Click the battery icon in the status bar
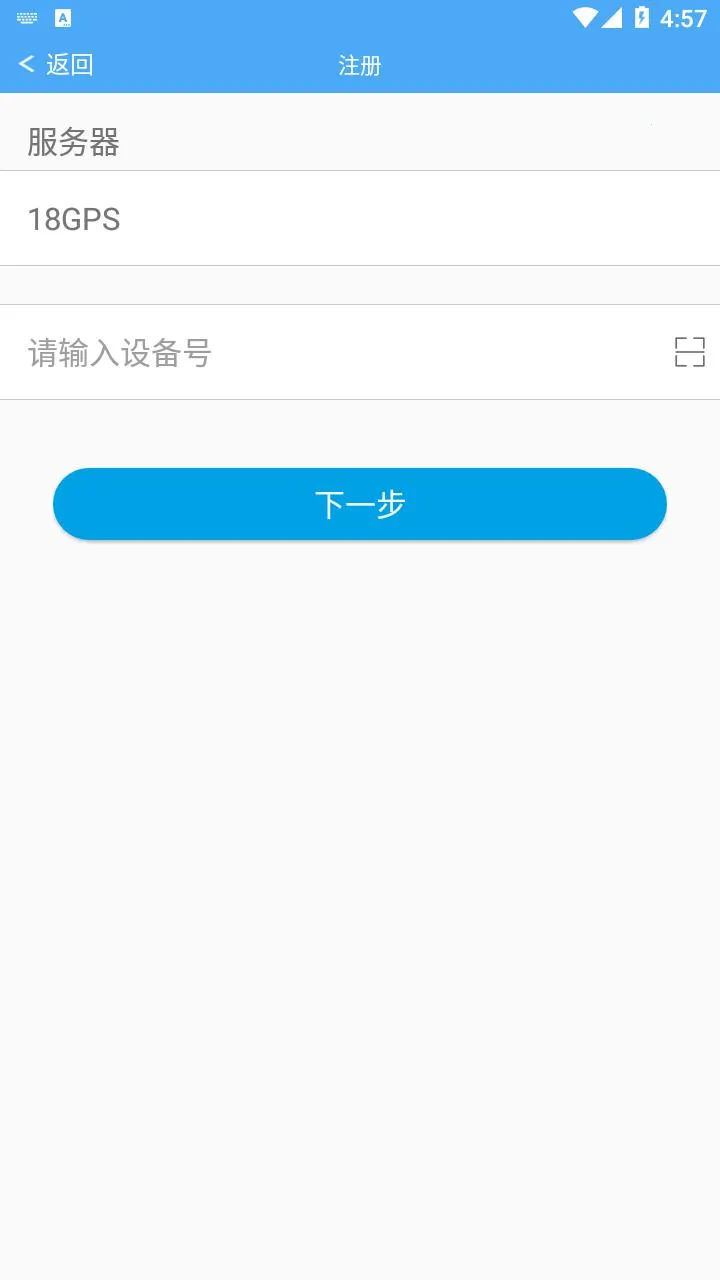Image resolution: width=720 pixels, height=1280 pixels. tap(643, 17)
